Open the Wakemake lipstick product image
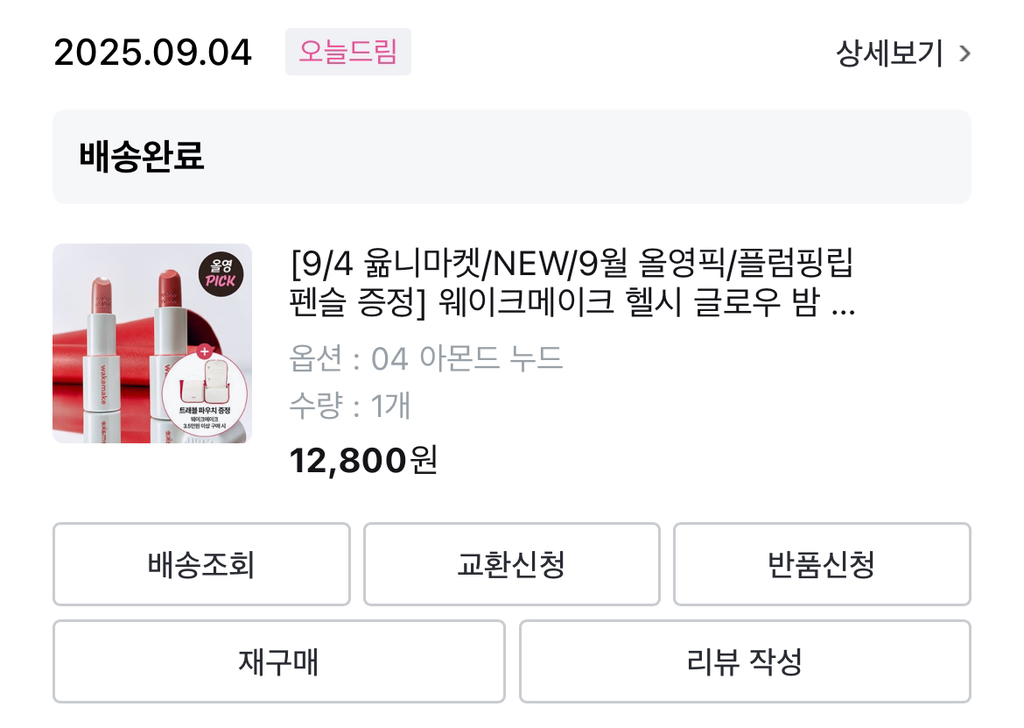This screenshot has width=1024, height=728. tap(152, 343)
